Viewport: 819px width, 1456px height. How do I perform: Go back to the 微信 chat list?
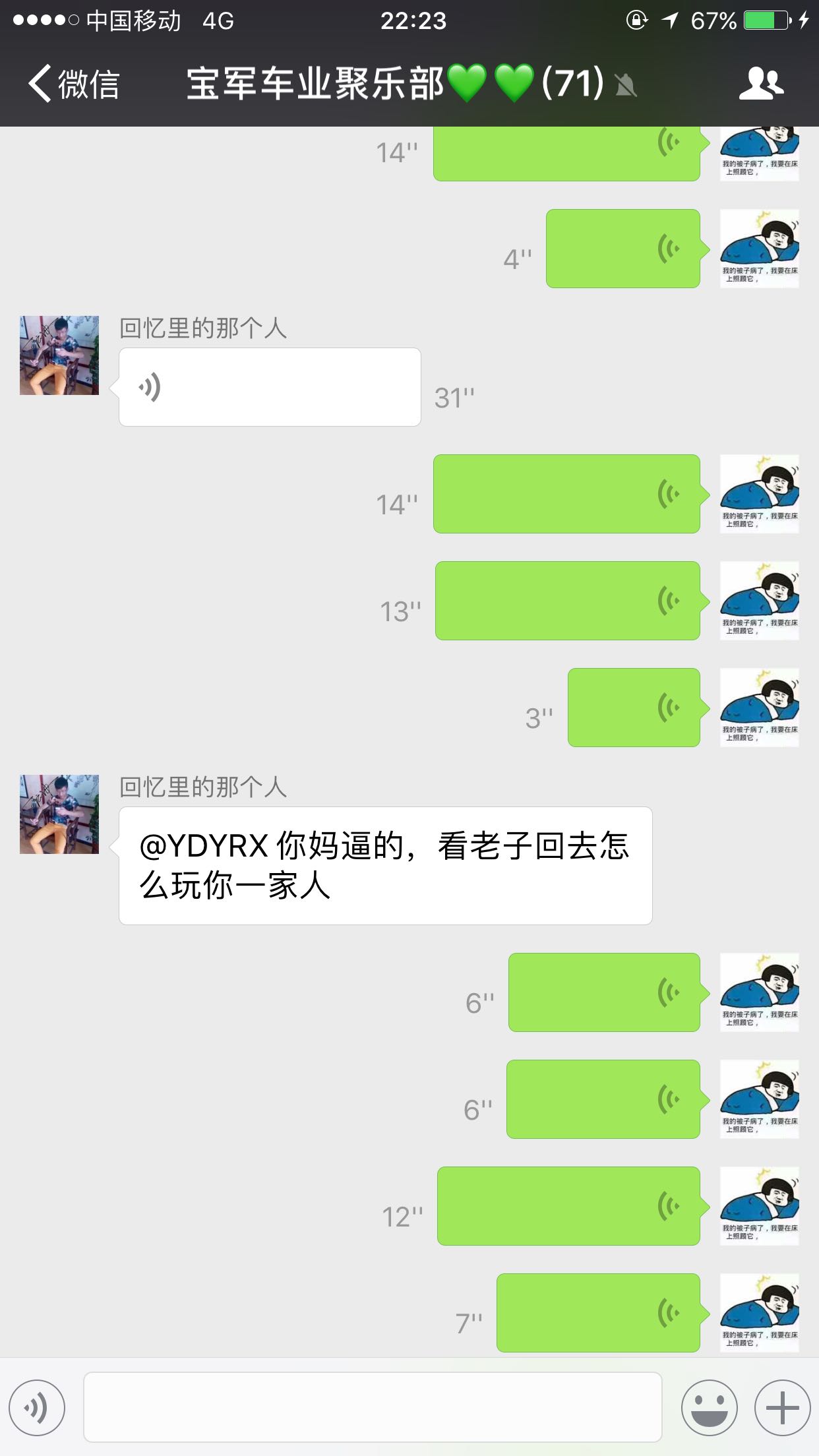pos(73,84)
